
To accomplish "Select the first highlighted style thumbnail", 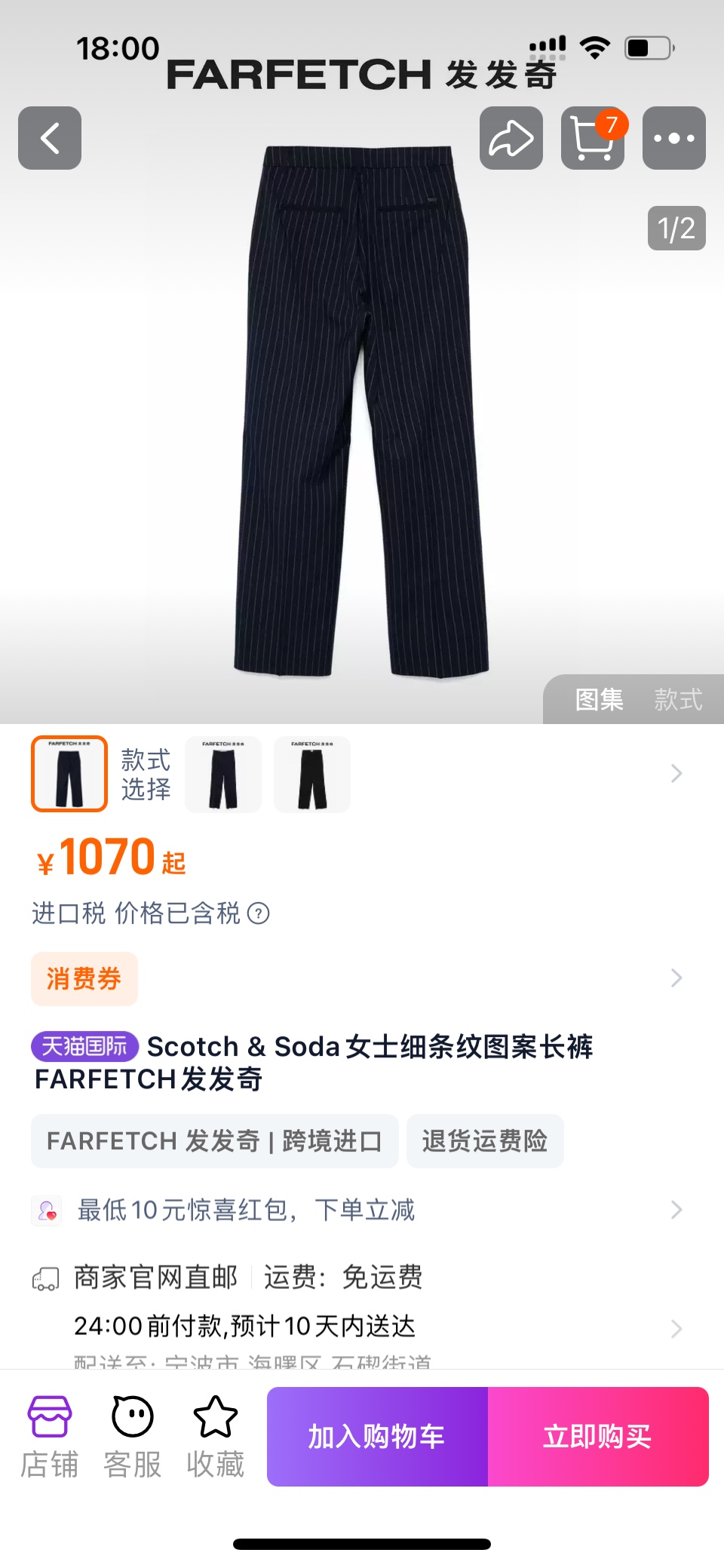I will (69, 774).
